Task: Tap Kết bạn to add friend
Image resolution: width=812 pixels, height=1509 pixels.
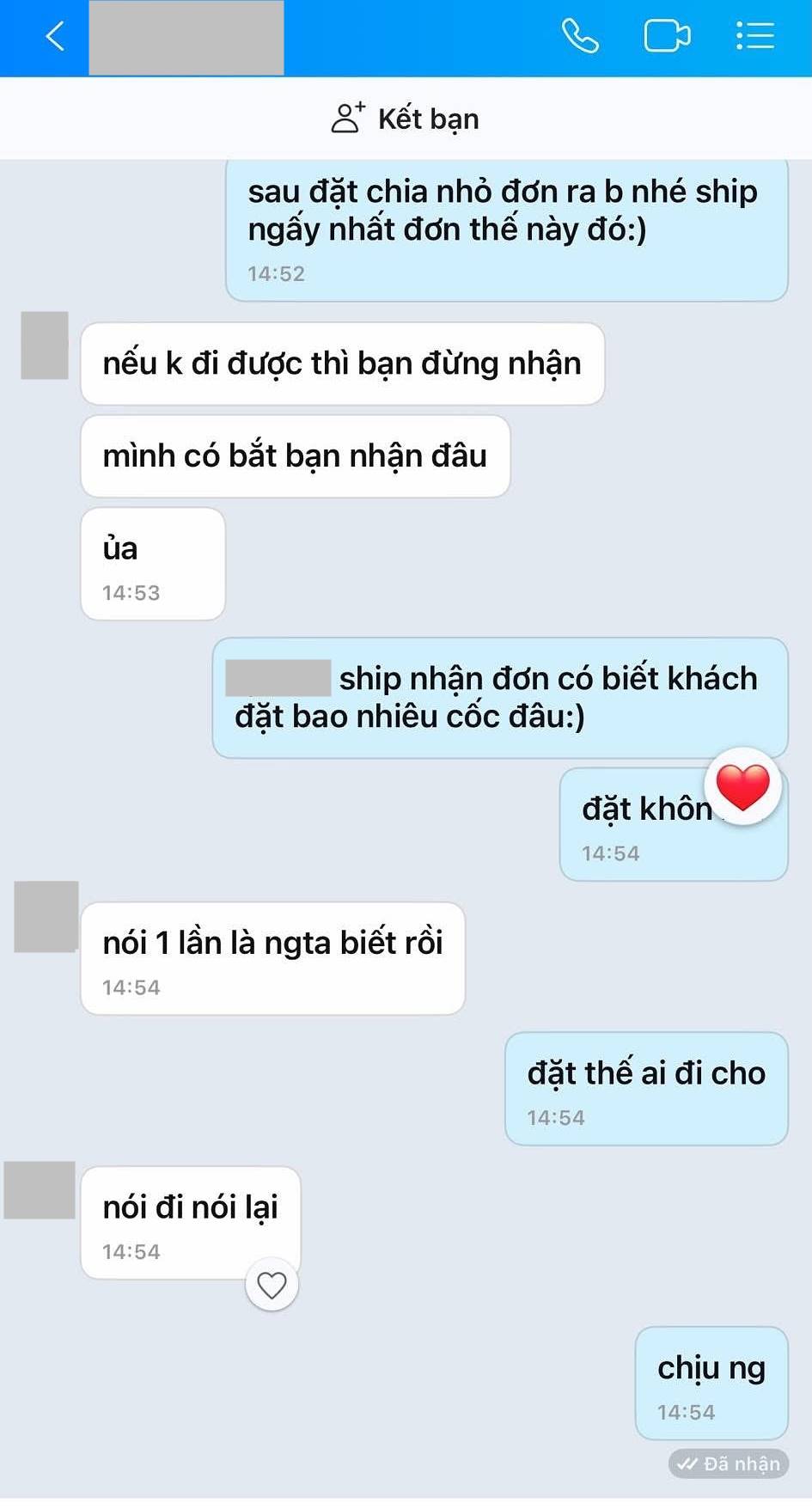Action: coord(406,119)
